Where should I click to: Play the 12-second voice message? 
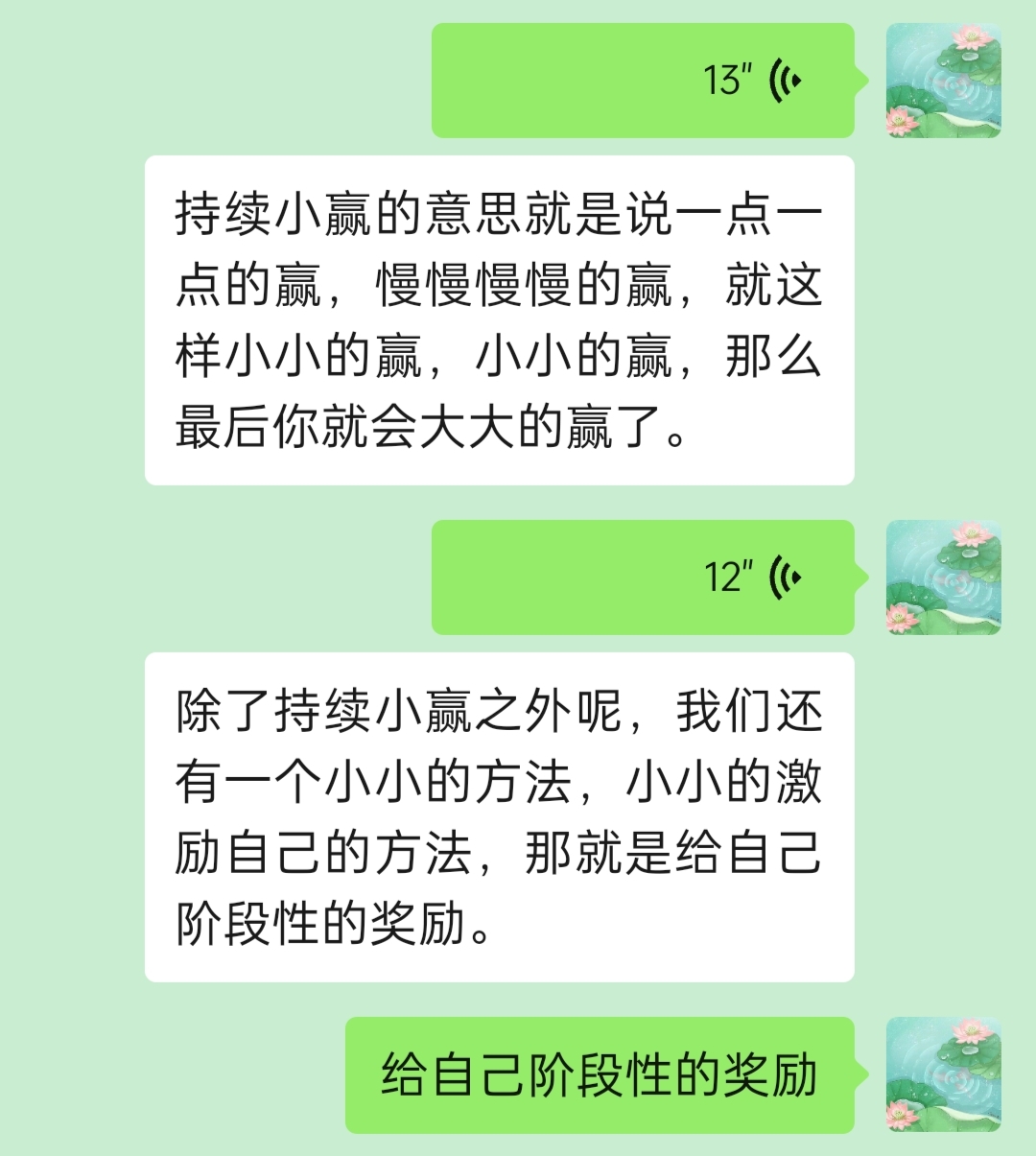pyautogui.click(x=643, y=578)
